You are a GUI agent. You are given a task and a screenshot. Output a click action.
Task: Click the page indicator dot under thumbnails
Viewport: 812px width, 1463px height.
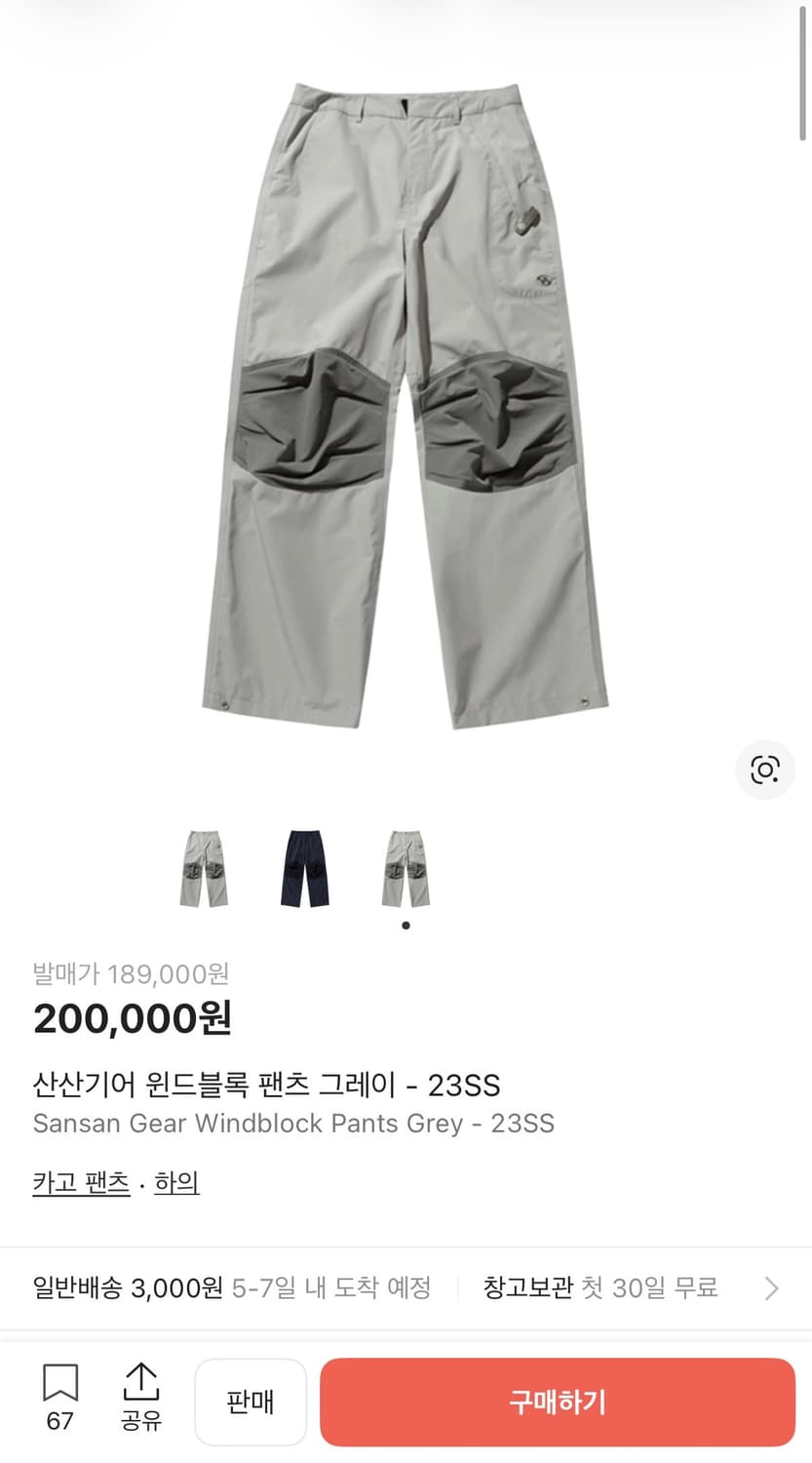click(406, 926)
